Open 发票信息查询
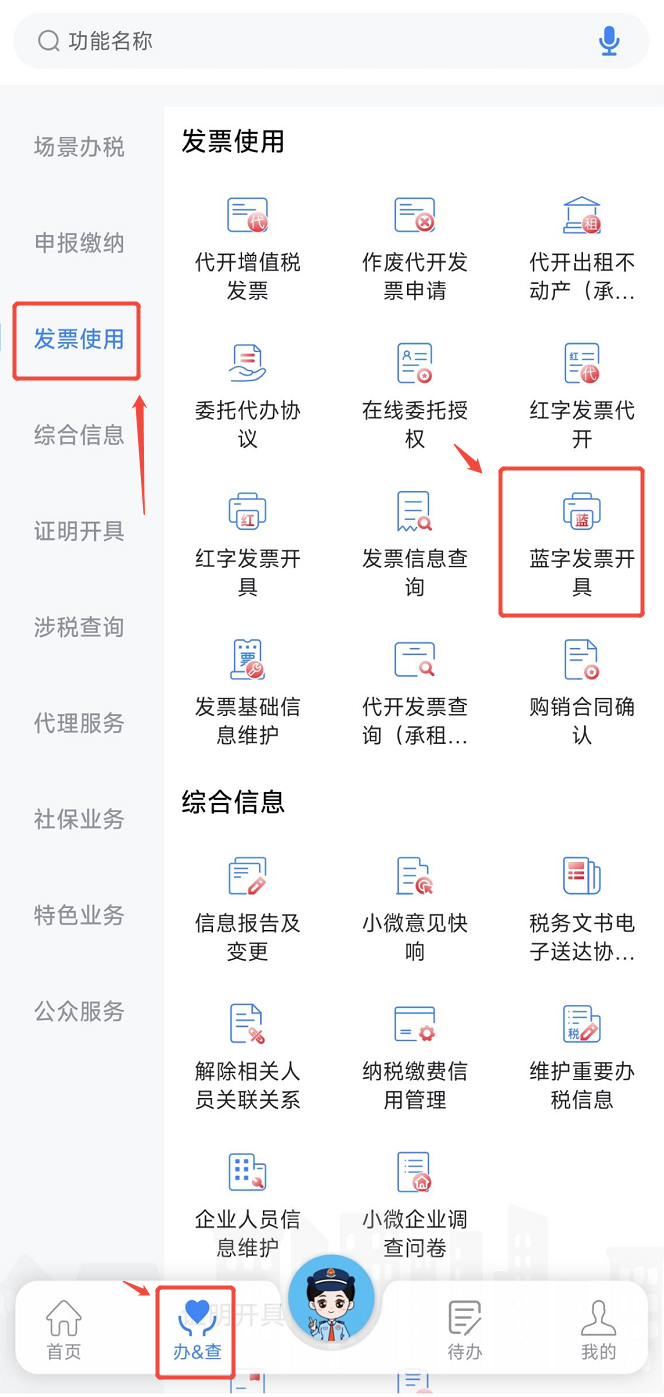 [x=414, y=543]
